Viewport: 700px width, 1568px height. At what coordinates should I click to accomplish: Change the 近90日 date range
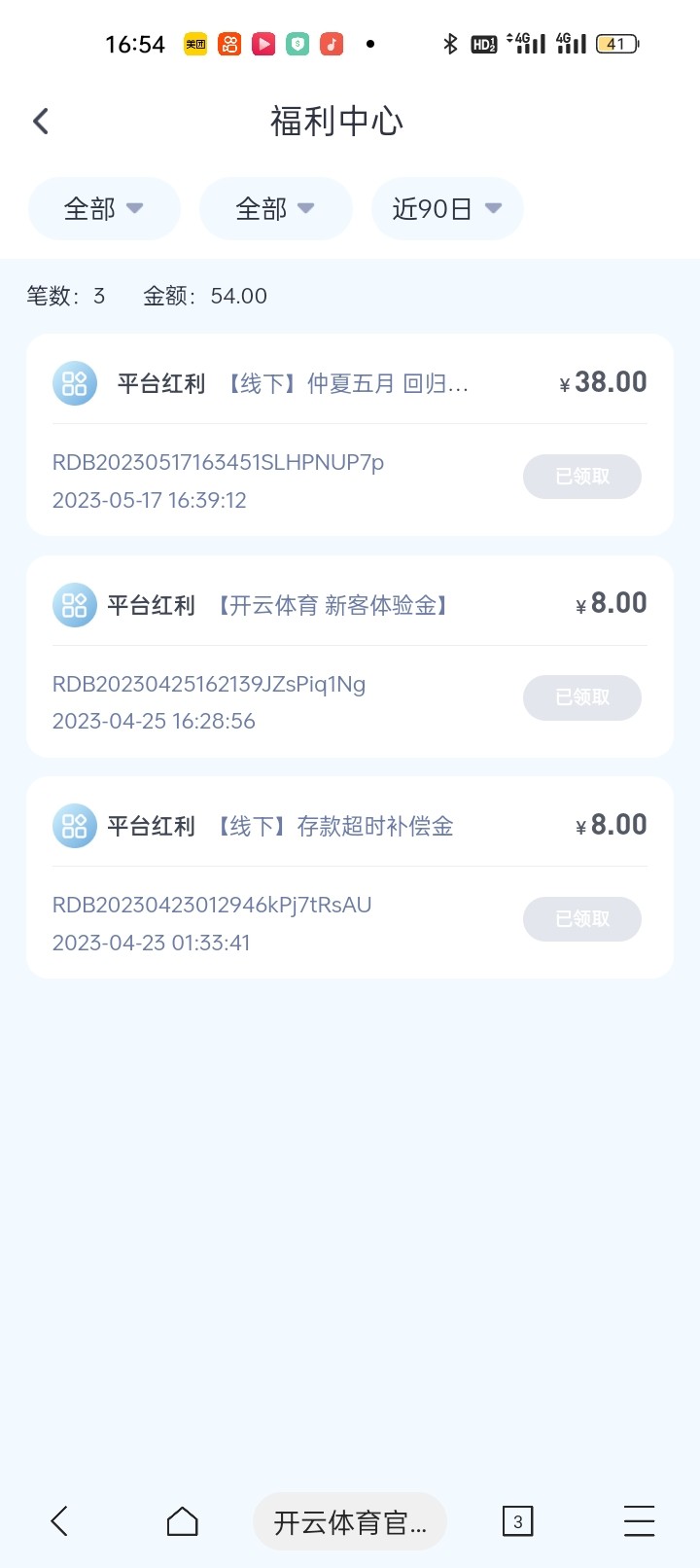pos(447,208)
